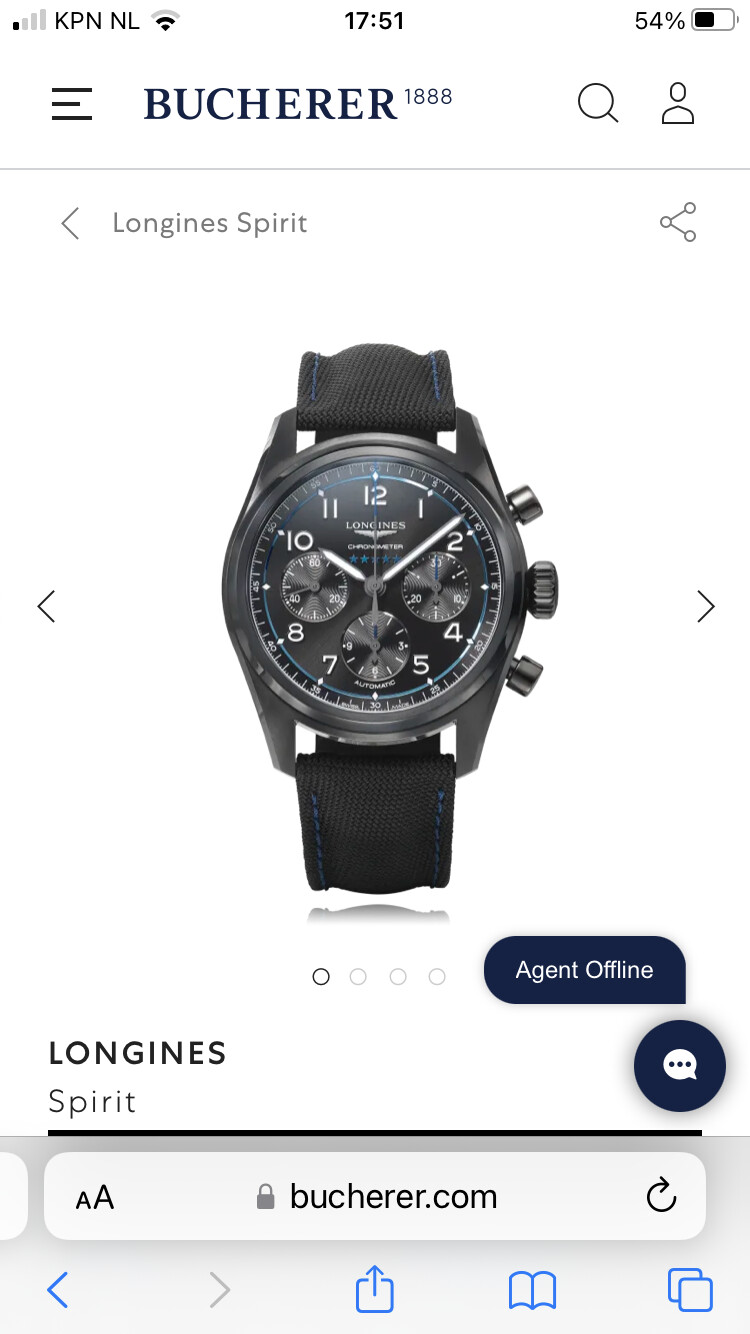Open the Safari share sheet
Image resolution: width=750 pixels, height=1334 pixels.
pyautogui.click(x=375, y=1288)
